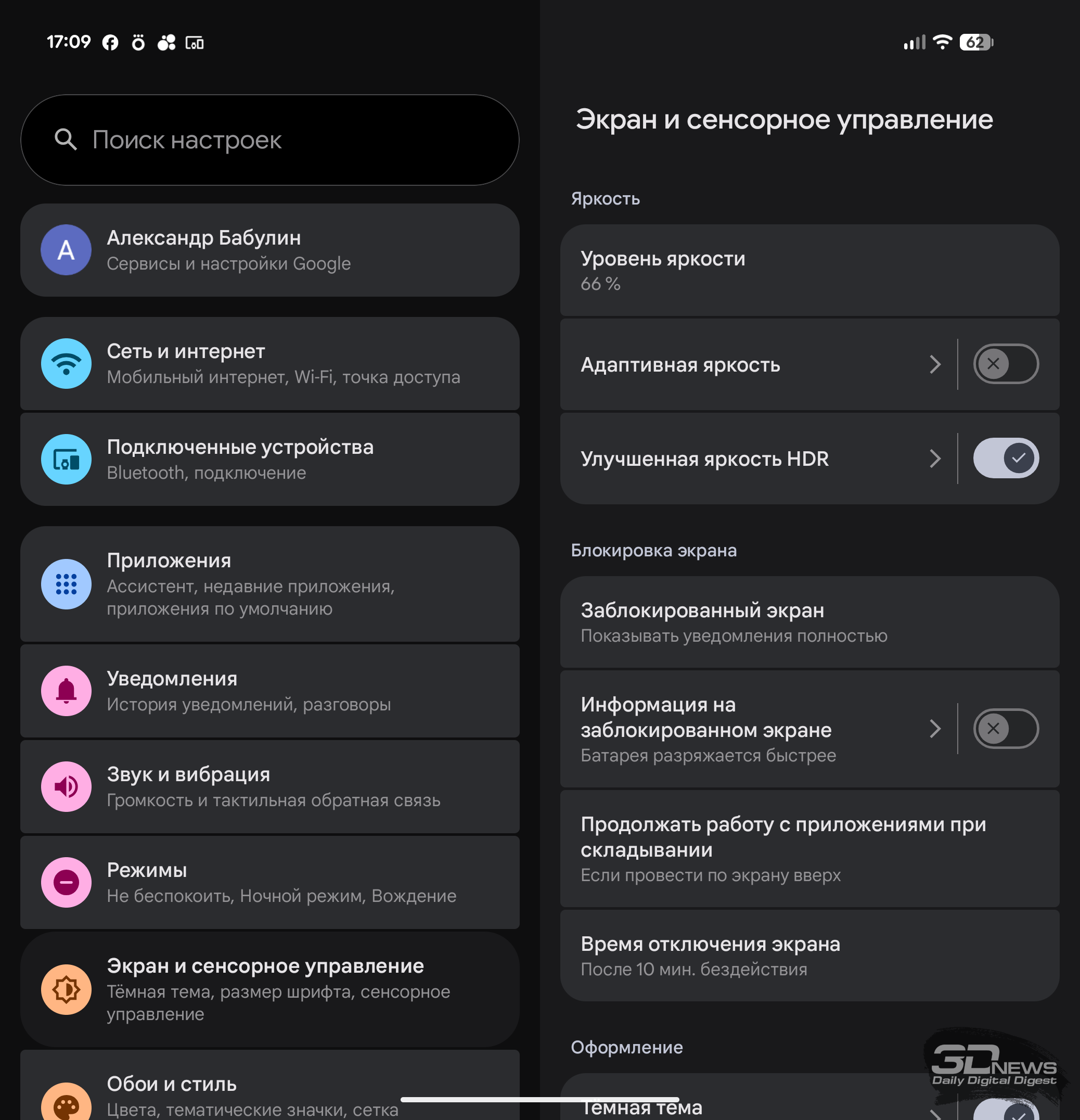The image size is (1080, 1120).
Task: Open Подключенные устройства settings
Action: pyautogui.click(x=269, y=460)
